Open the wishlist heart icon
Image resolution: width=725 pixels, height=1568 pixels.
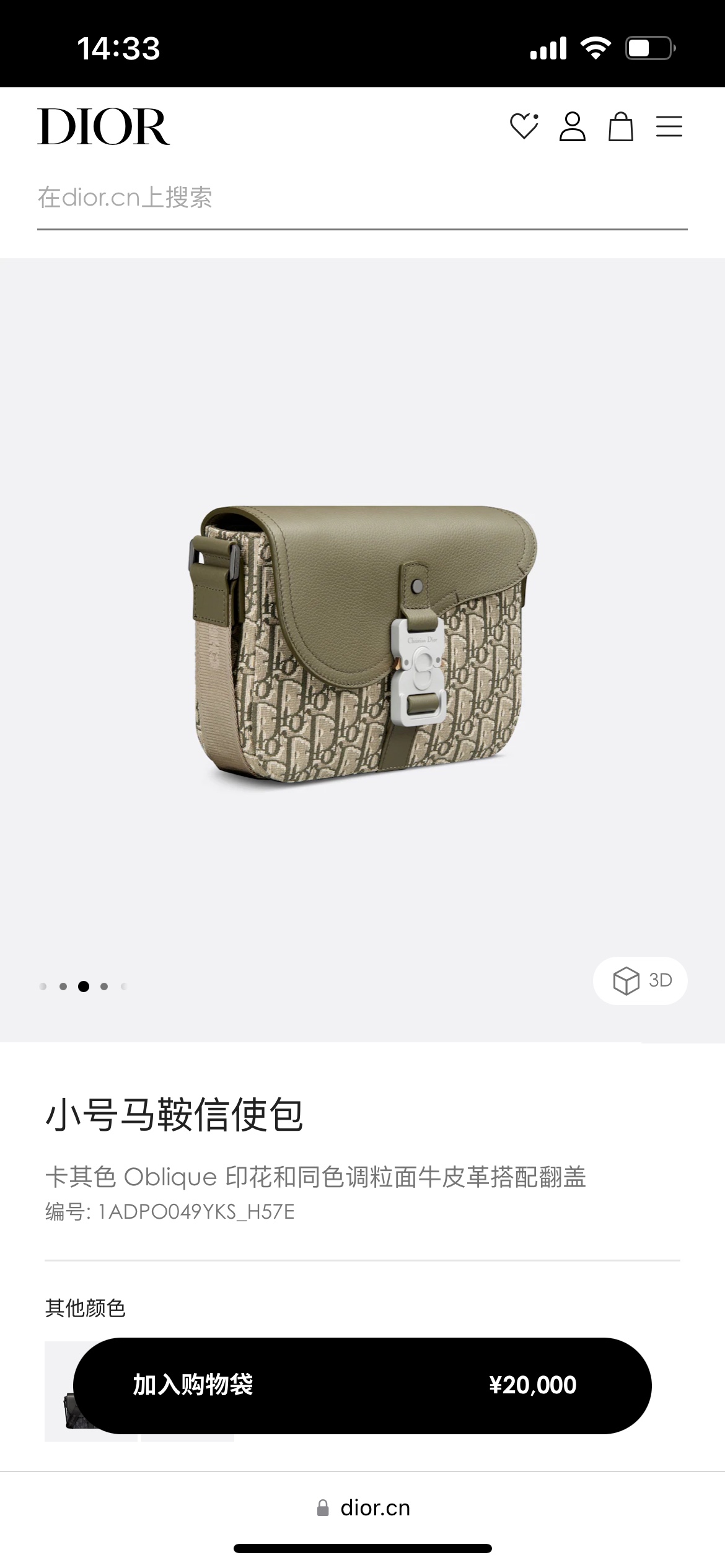pos(524,126)
